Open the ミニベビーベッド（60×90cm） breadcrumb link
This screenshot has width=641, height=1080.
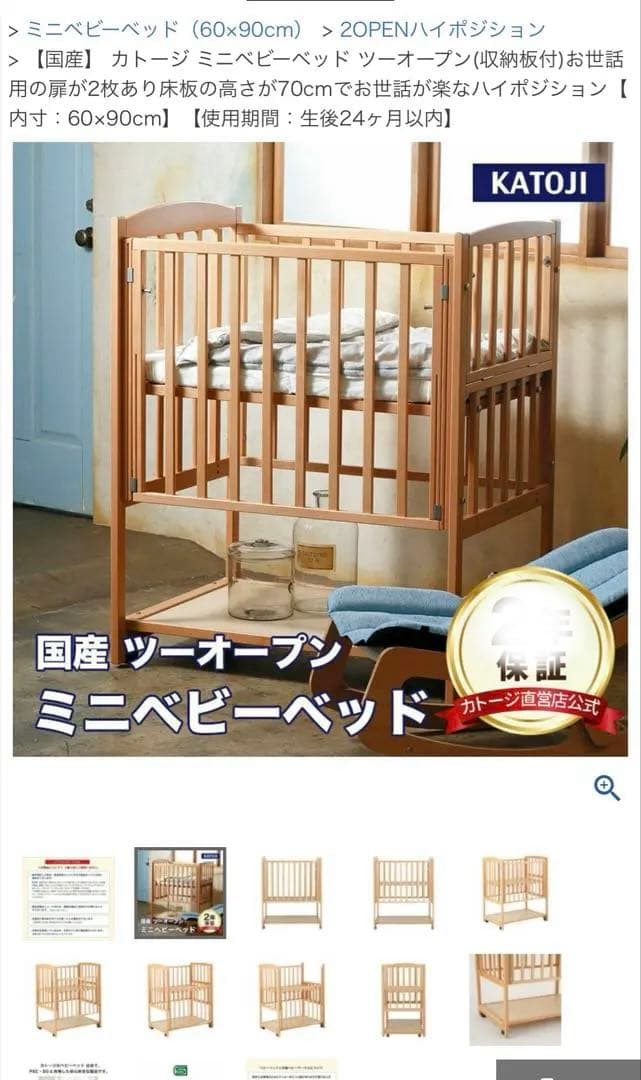pos(164,29)
